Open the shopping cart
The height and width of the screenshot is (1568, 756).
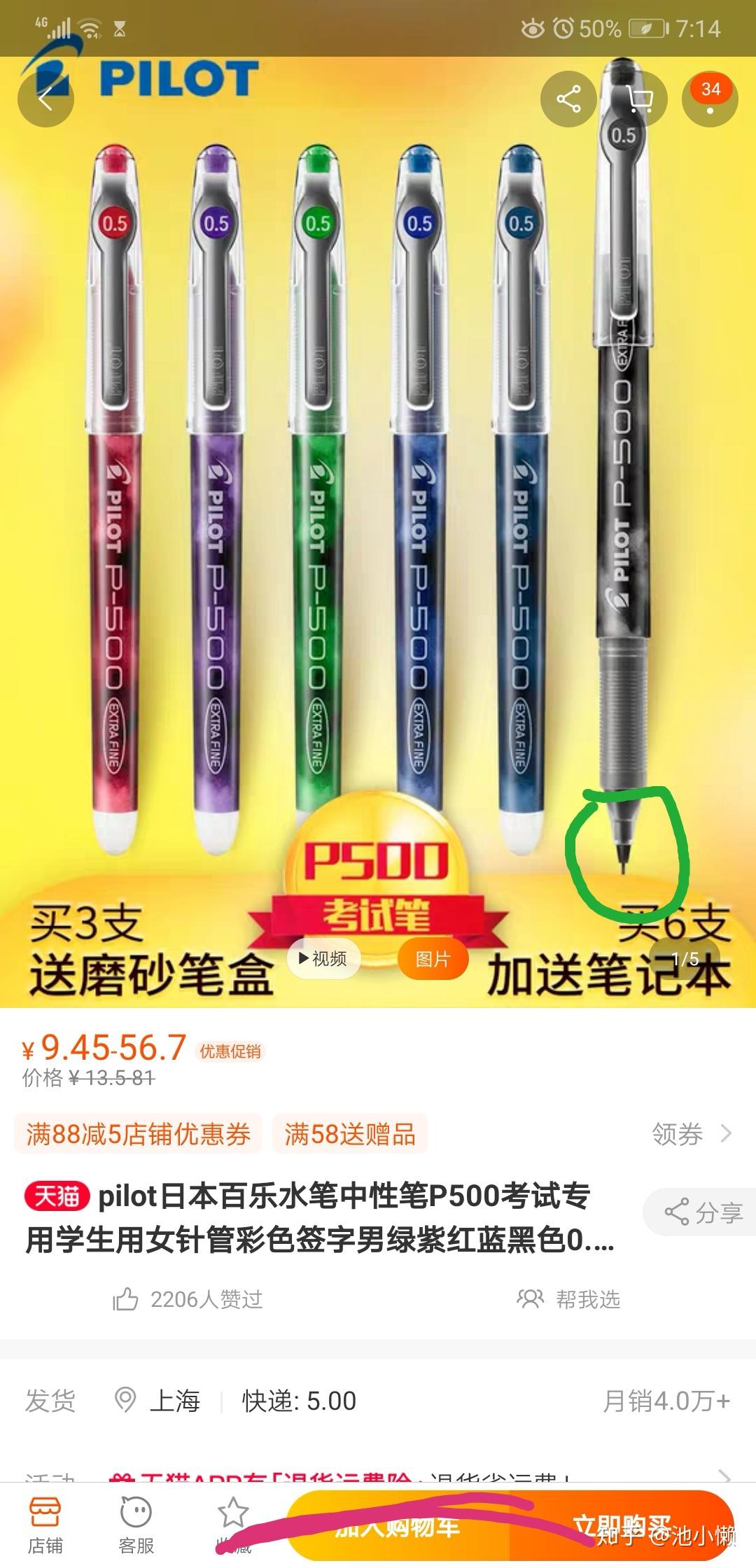click(639, 99)
